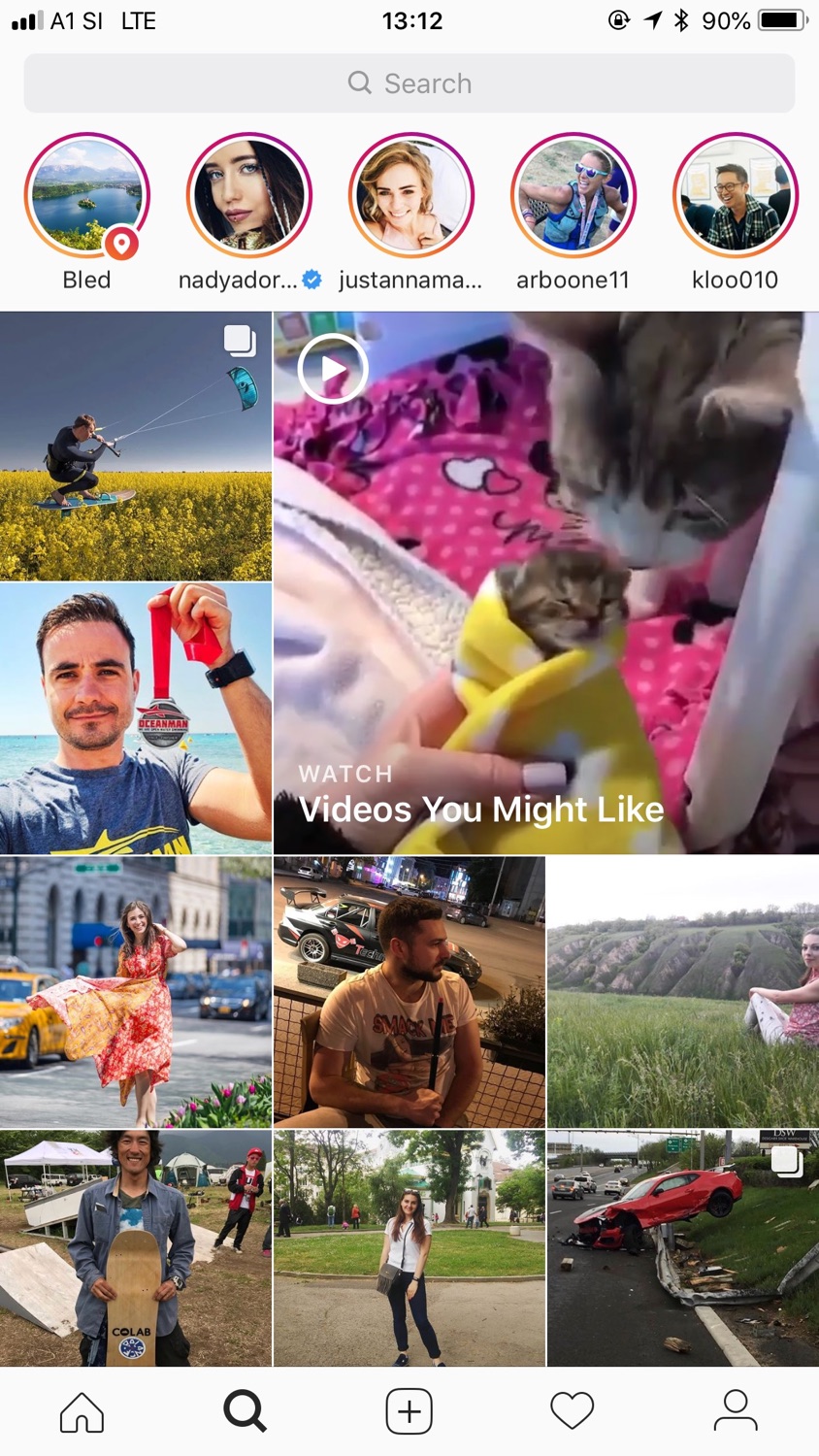The image size is (819, 1456).
Task: Open the woman in red dress post
Action: [x=135, y=991]
